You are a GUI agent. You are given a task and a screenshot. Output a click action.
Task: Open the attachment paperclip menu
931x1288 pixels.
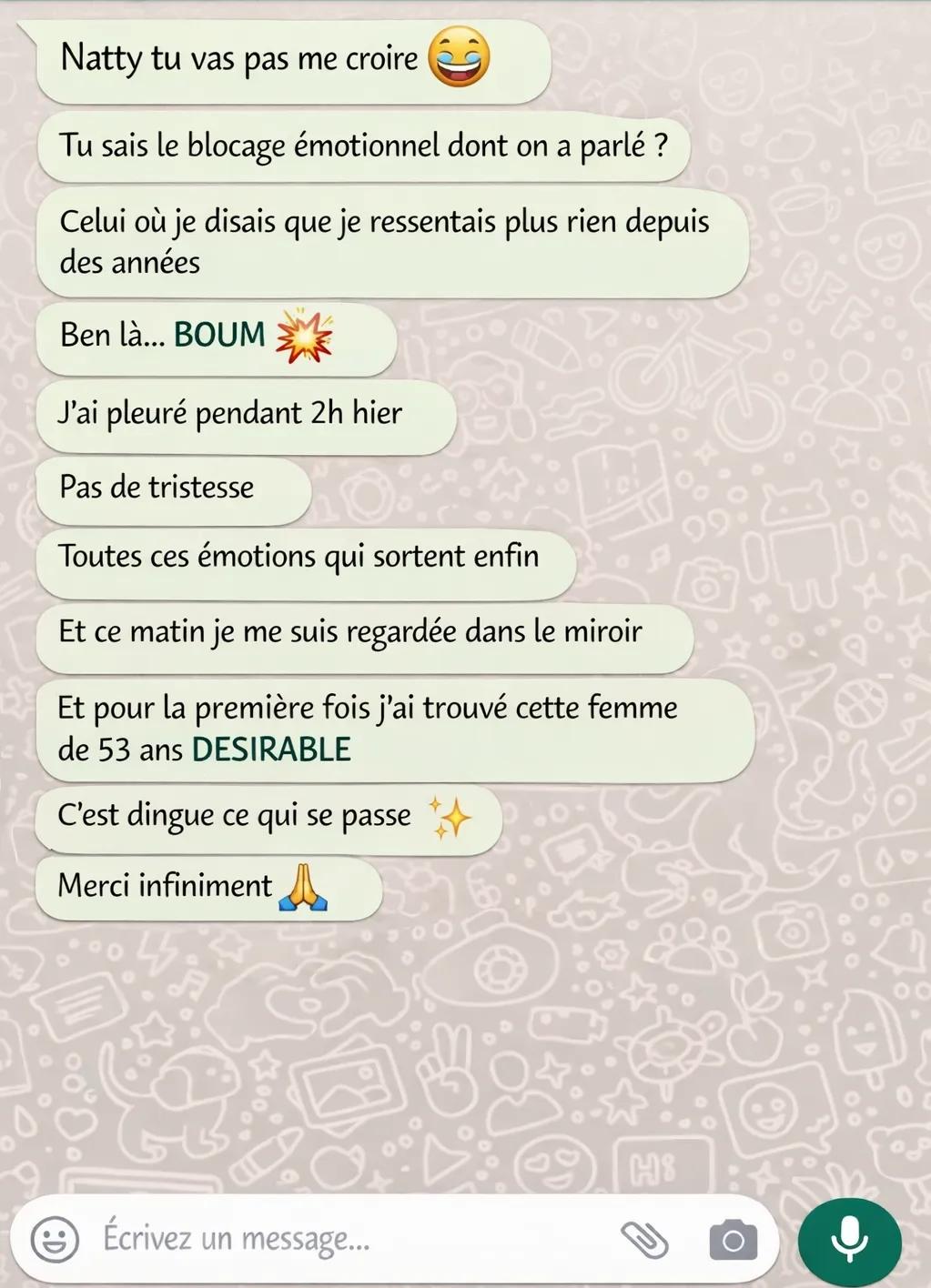click(644, 1239)
